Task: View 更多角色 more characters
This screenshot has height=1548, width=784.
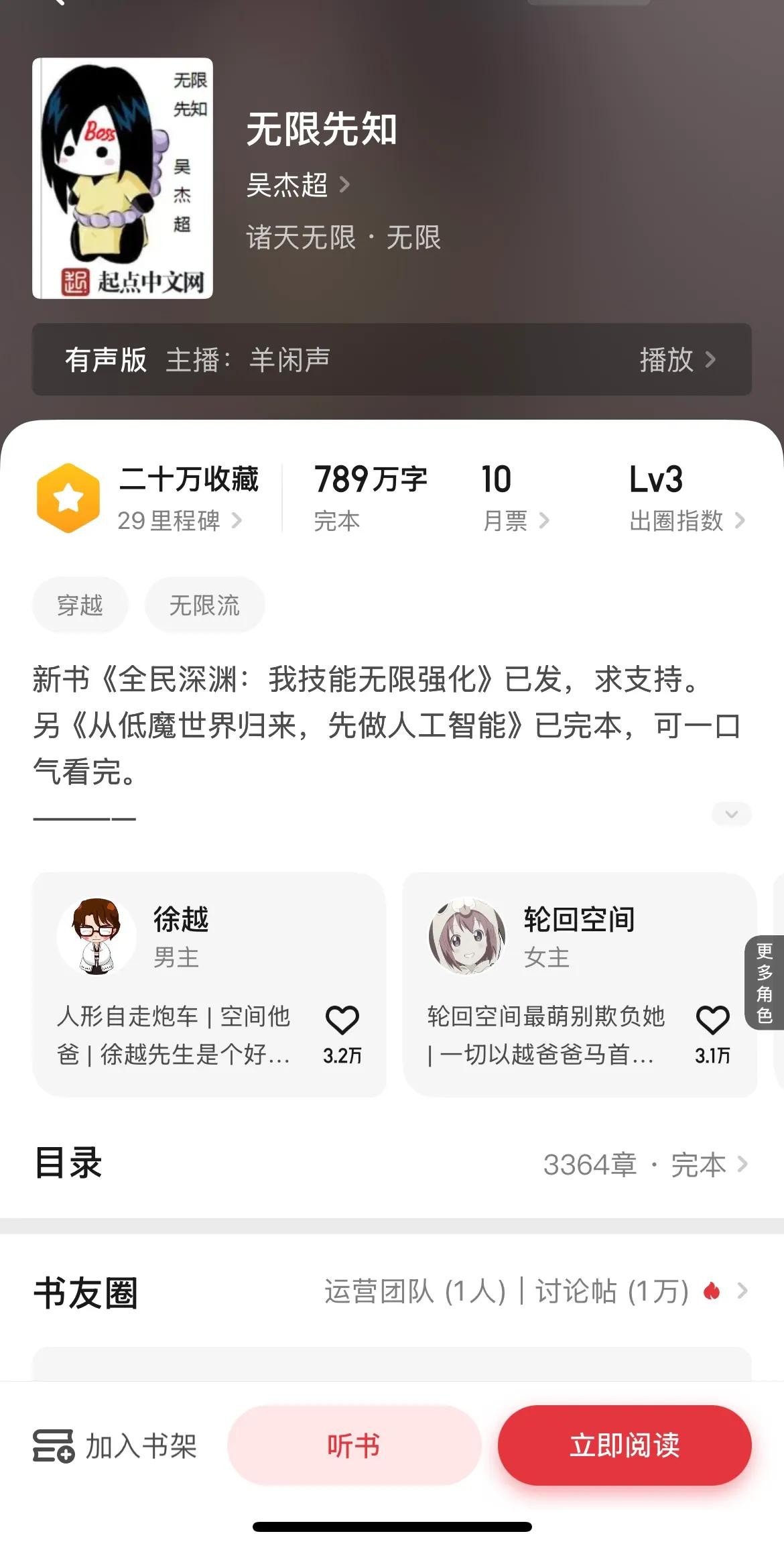Action: (x=765, y=982)
